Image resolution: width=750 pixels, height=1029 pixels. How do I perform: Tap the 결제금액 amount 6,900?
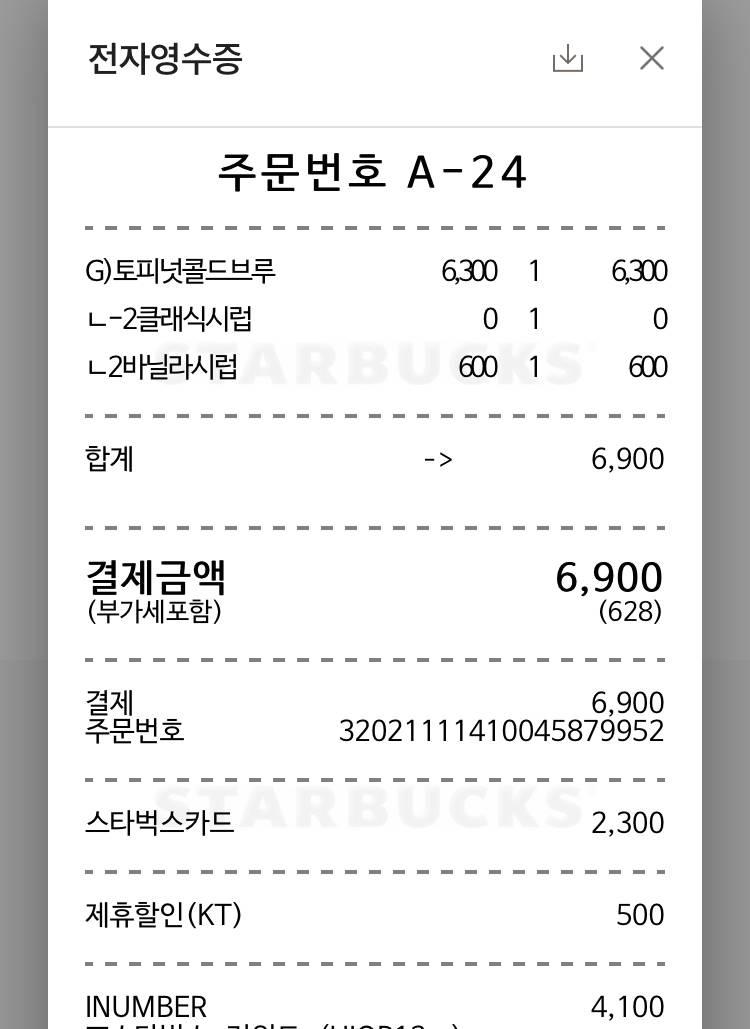pos(608,577)
